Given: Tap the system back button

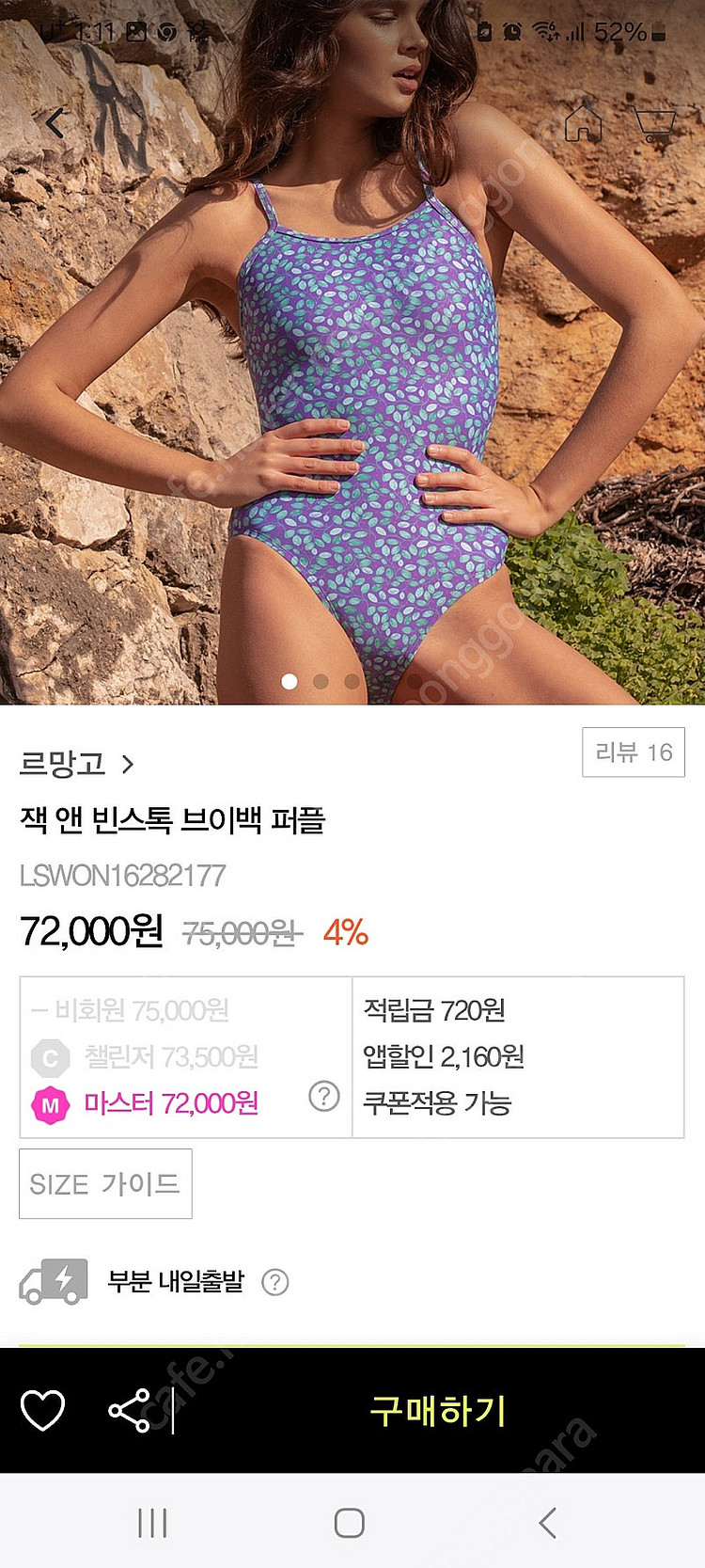Looking at the screenshot, I should pos(548,1523).
